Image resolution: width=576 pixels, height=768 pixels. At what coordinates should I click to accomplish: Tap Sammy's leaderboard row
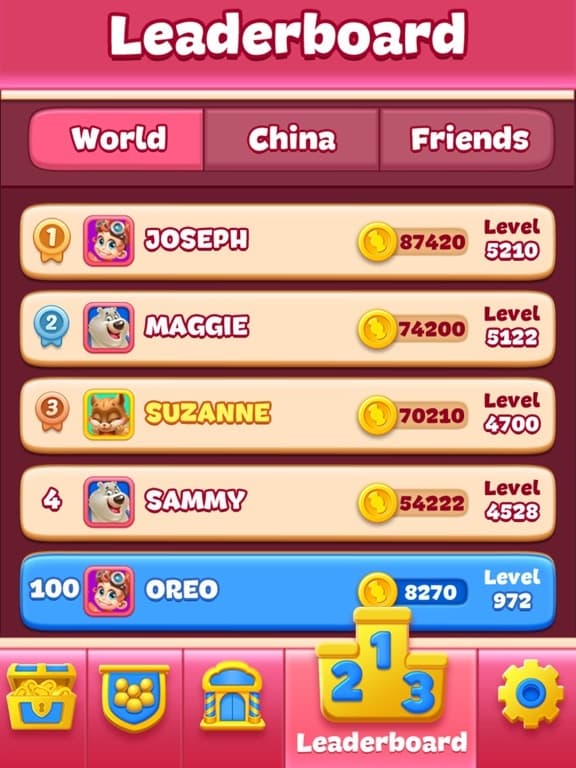pos(288,503)
